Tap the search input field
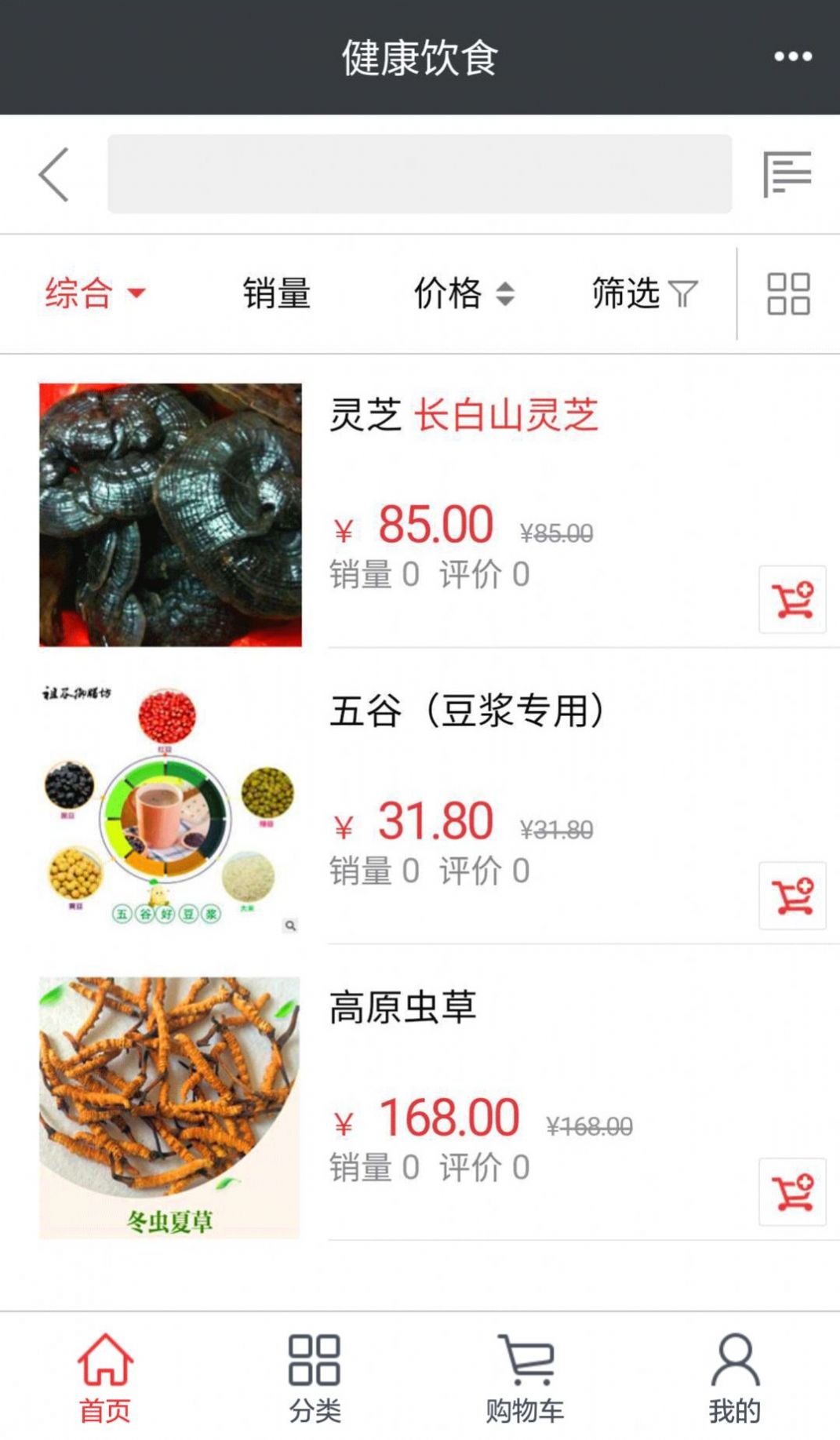This screenshot has height=1440, width=840. [420, 173]
